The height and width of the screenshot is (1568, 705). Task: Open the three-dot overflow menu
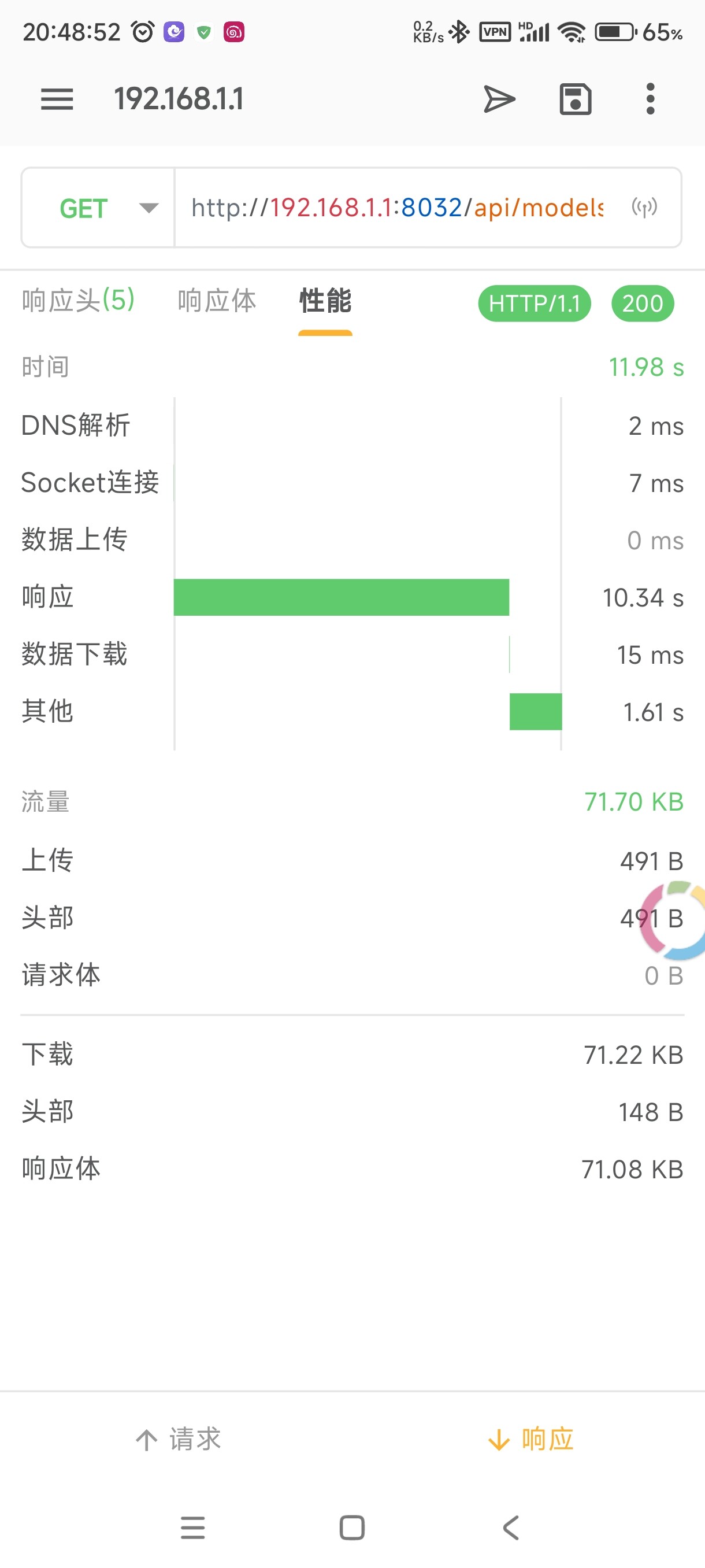(x=650, y=99)
